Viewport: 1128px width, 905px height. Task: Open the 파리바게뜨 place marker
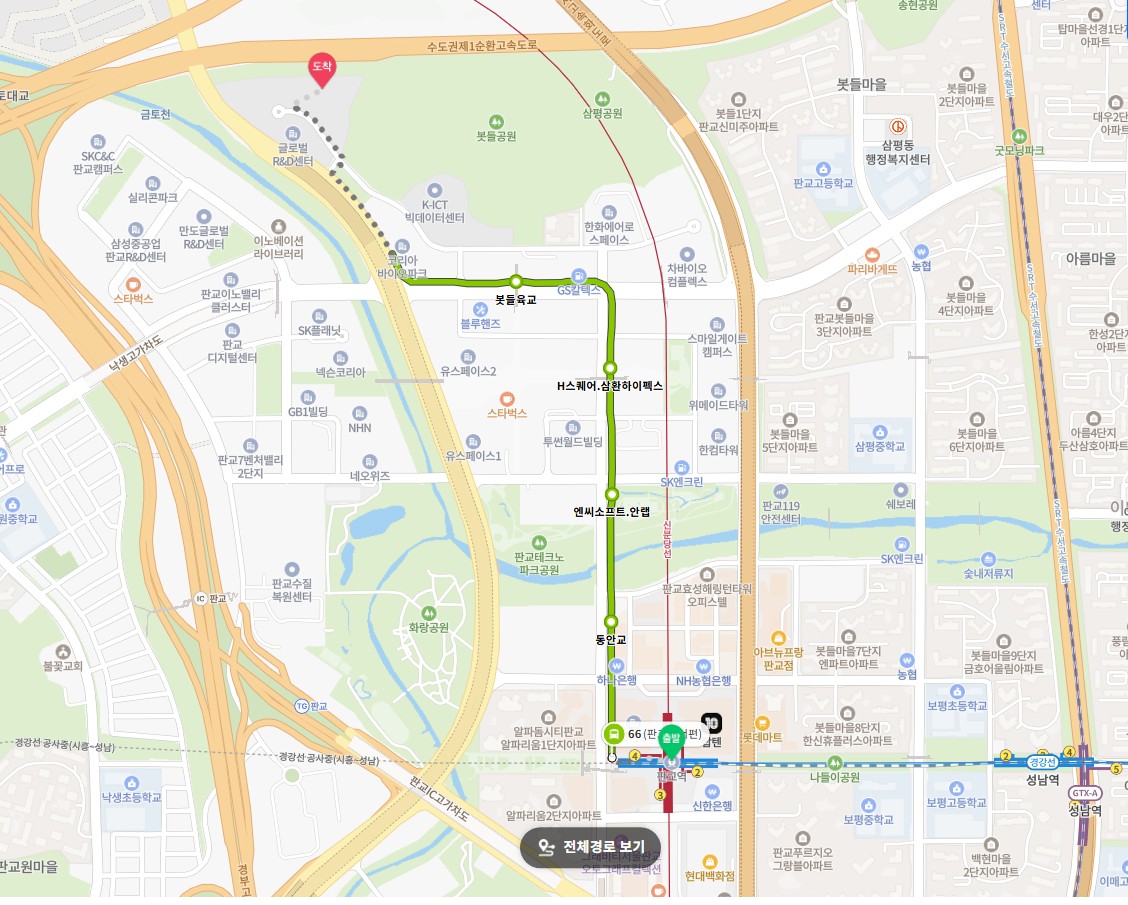pos(871,254)
